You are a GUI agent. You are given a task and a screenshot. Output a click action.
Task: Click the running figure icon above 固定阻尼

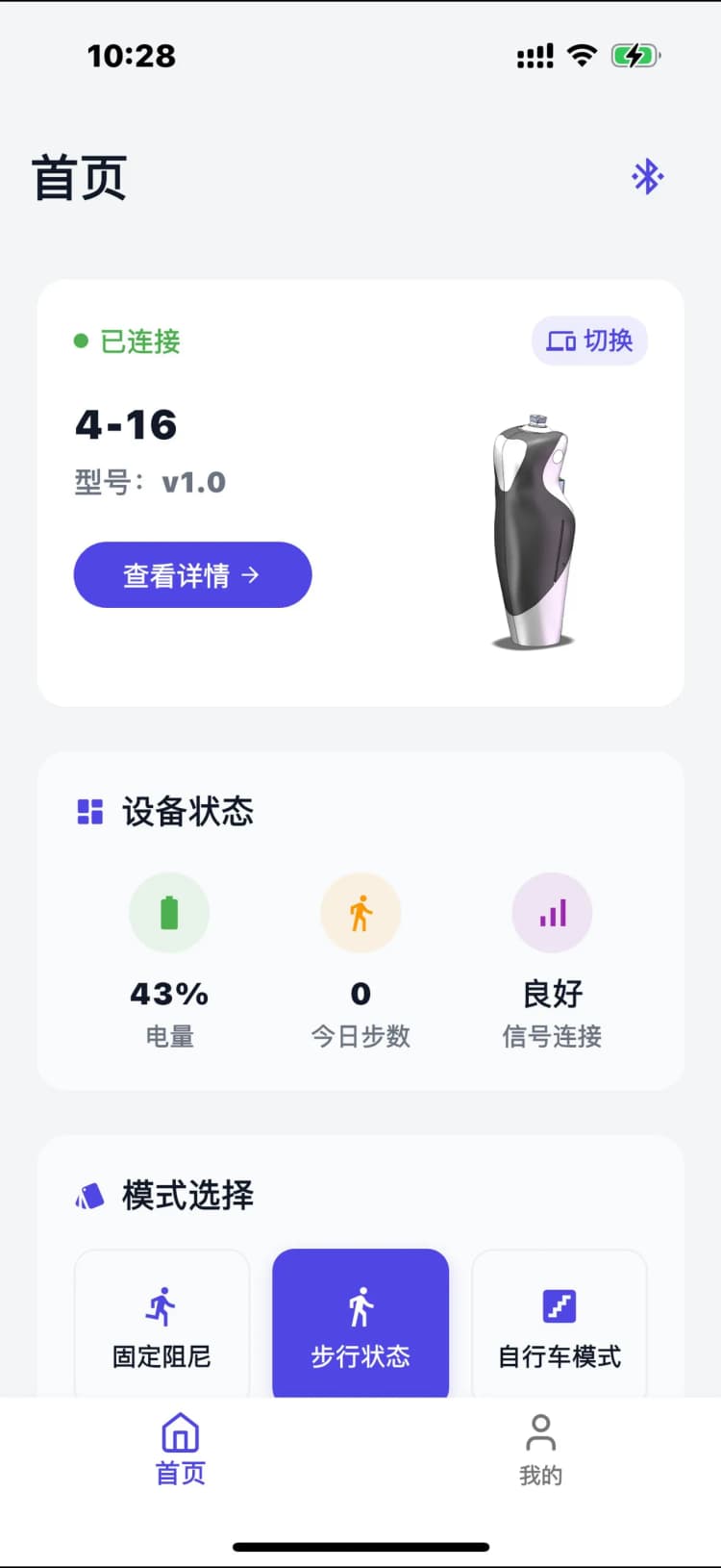161,1303
